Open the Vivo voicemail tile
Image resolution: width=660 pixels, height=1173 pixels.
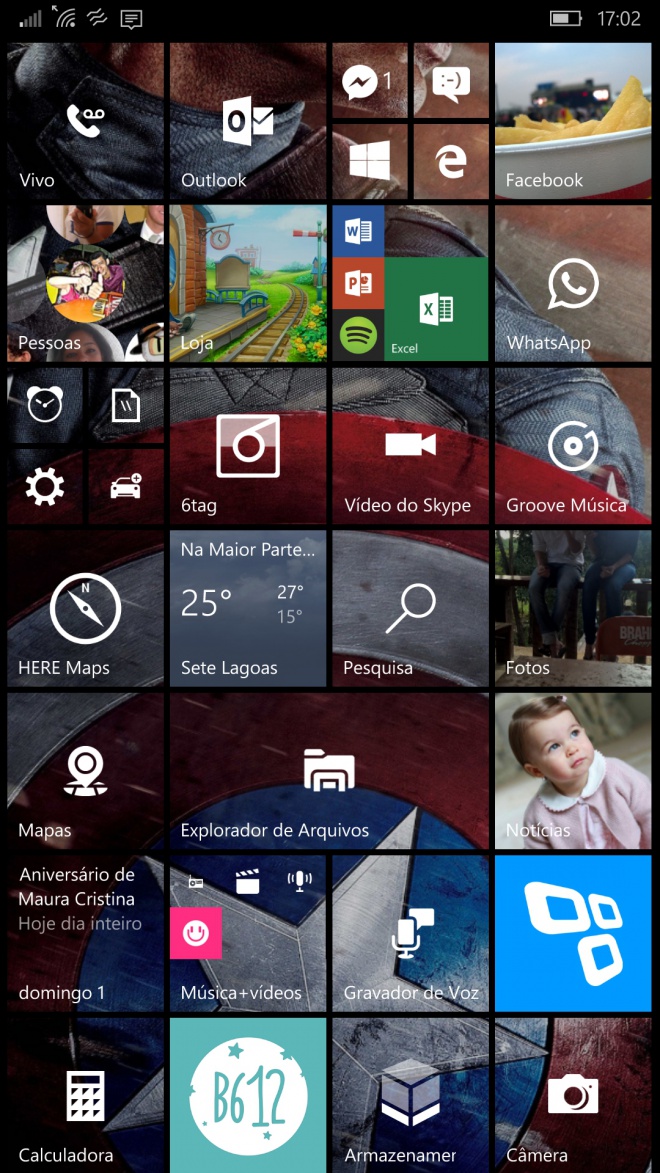[85, 121]
